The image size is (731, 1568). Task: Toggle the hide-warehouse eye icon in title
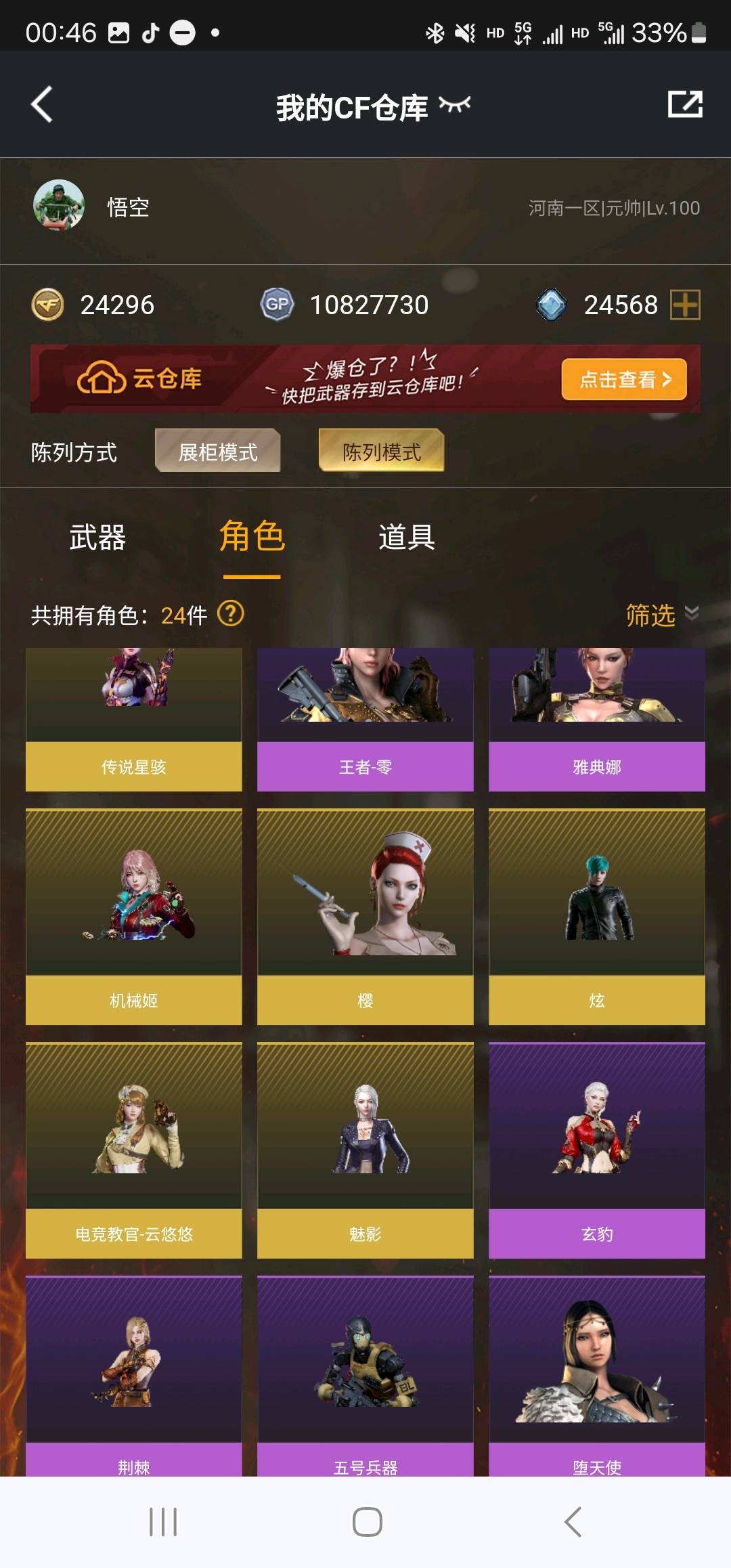454,105
